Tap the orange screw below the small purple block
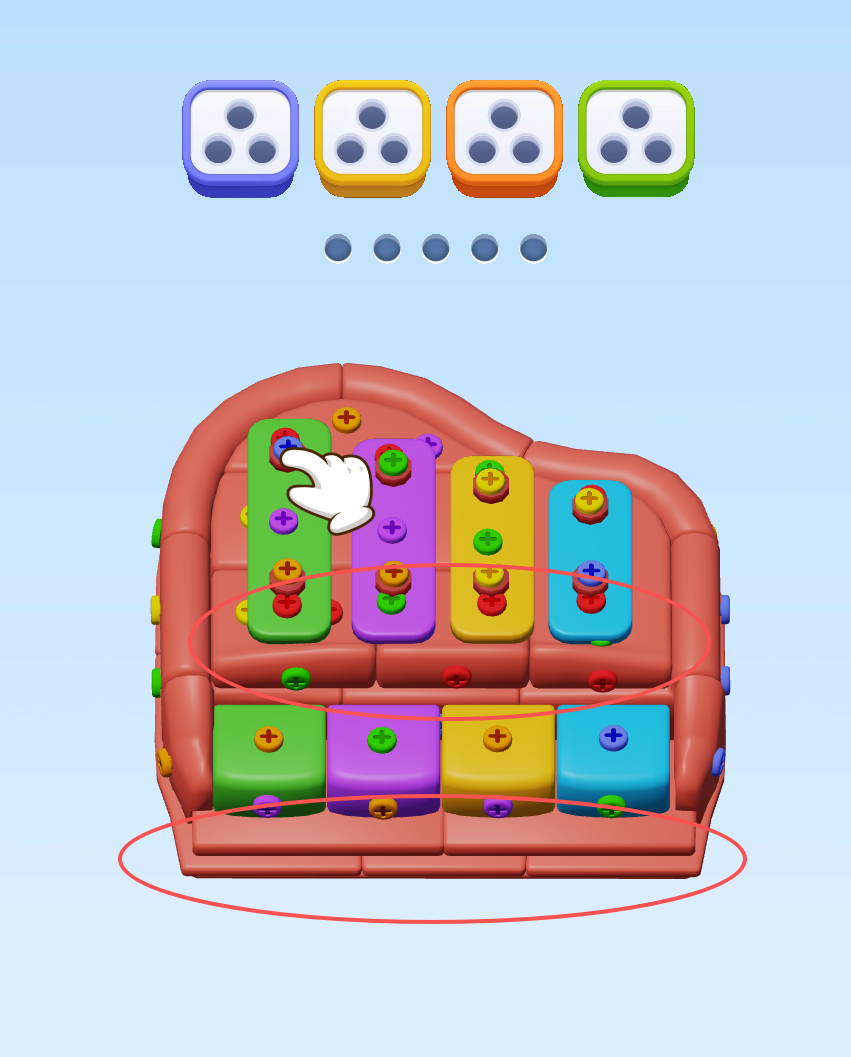This screenshot has width=851, height=1057. click(x=383, y=808)
